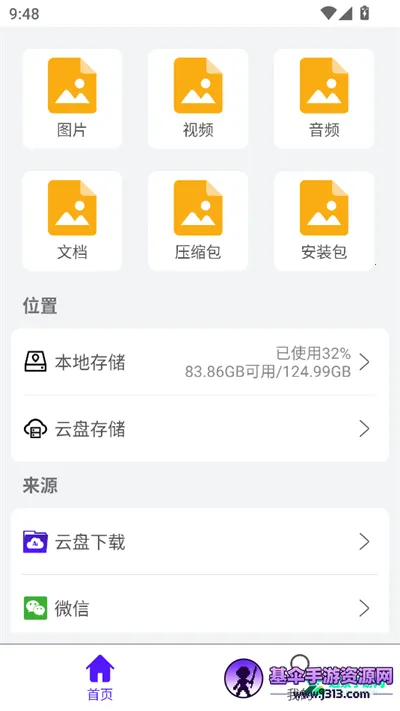Open the 音频 category tile
Image resolution: width=400 pixels, height=711 pixels.
tap(324, 98)
